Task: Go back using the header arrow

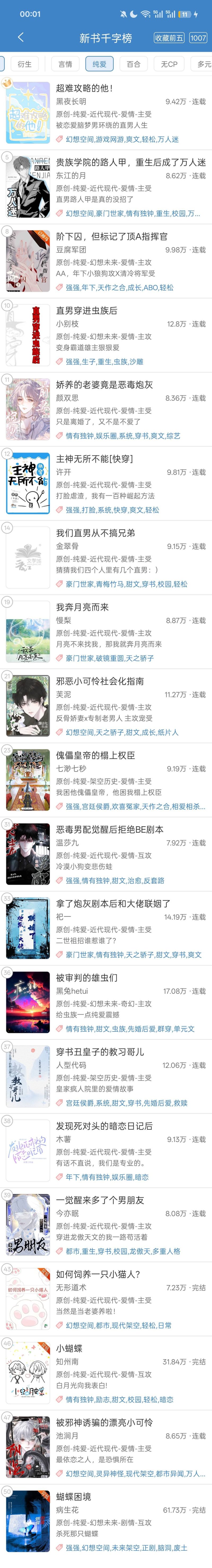Action: point(21,37)
